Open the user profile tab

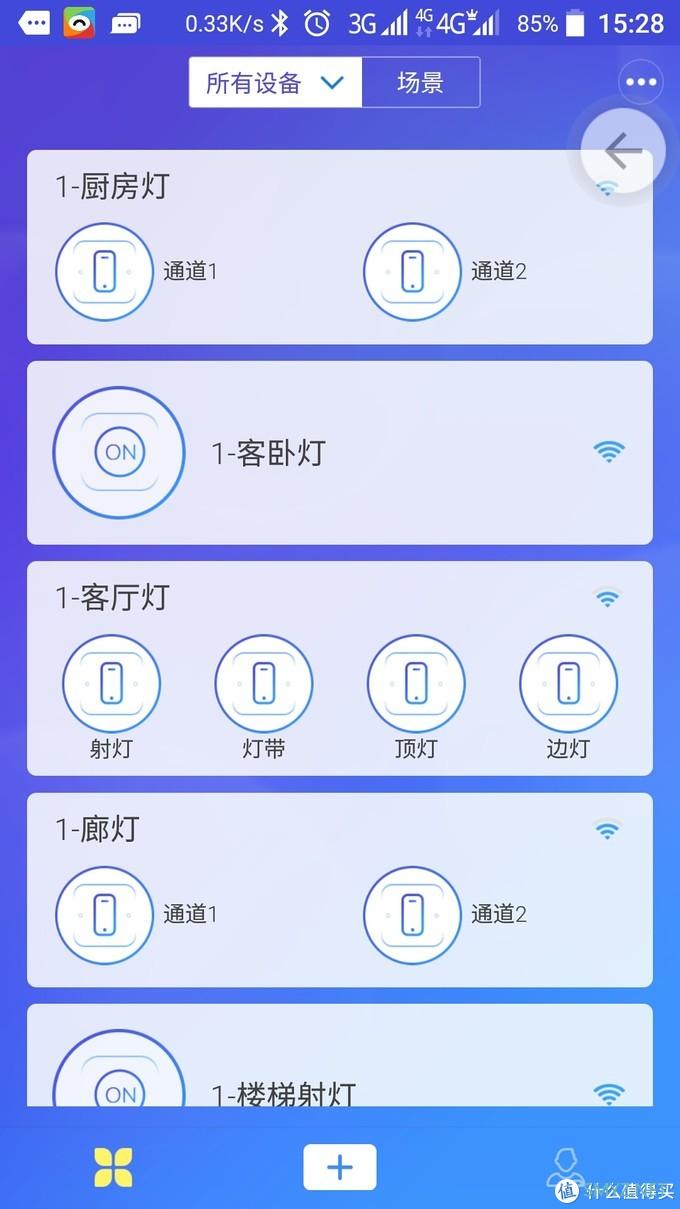pyautogui.click(x=566, y=1167)
